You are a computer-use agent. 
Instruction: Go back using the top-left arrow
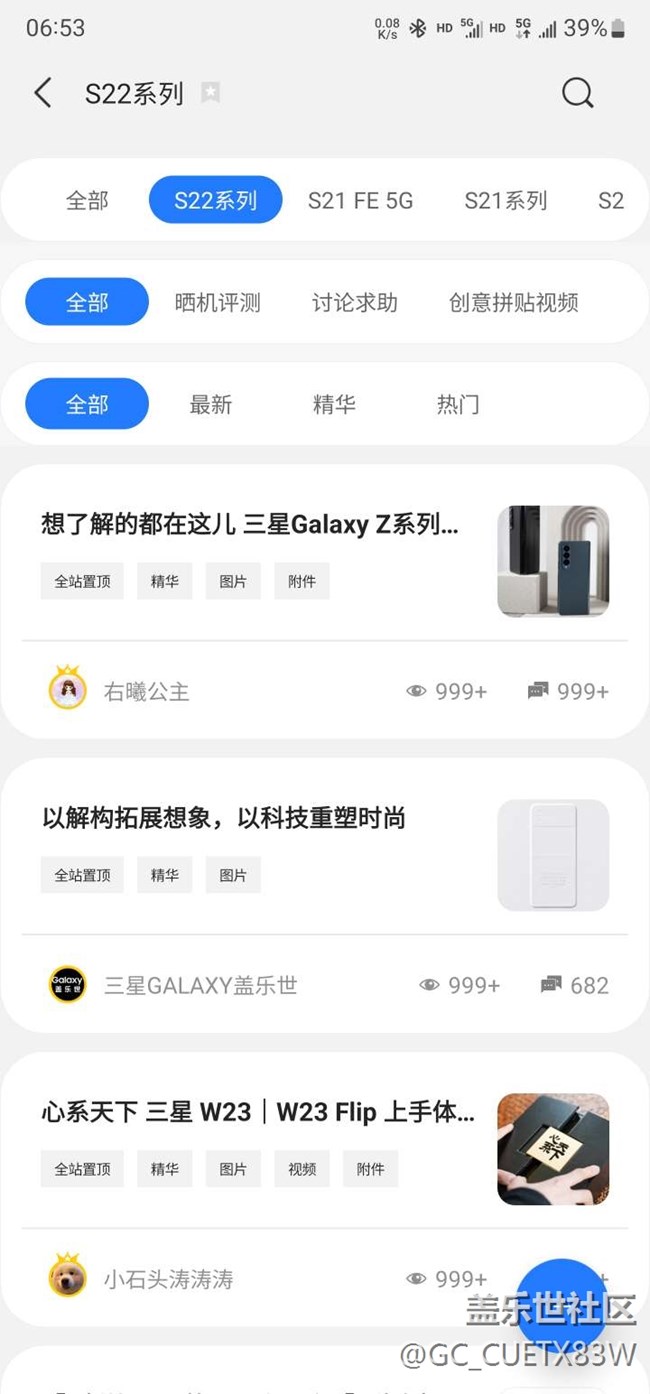click(42, 93)
